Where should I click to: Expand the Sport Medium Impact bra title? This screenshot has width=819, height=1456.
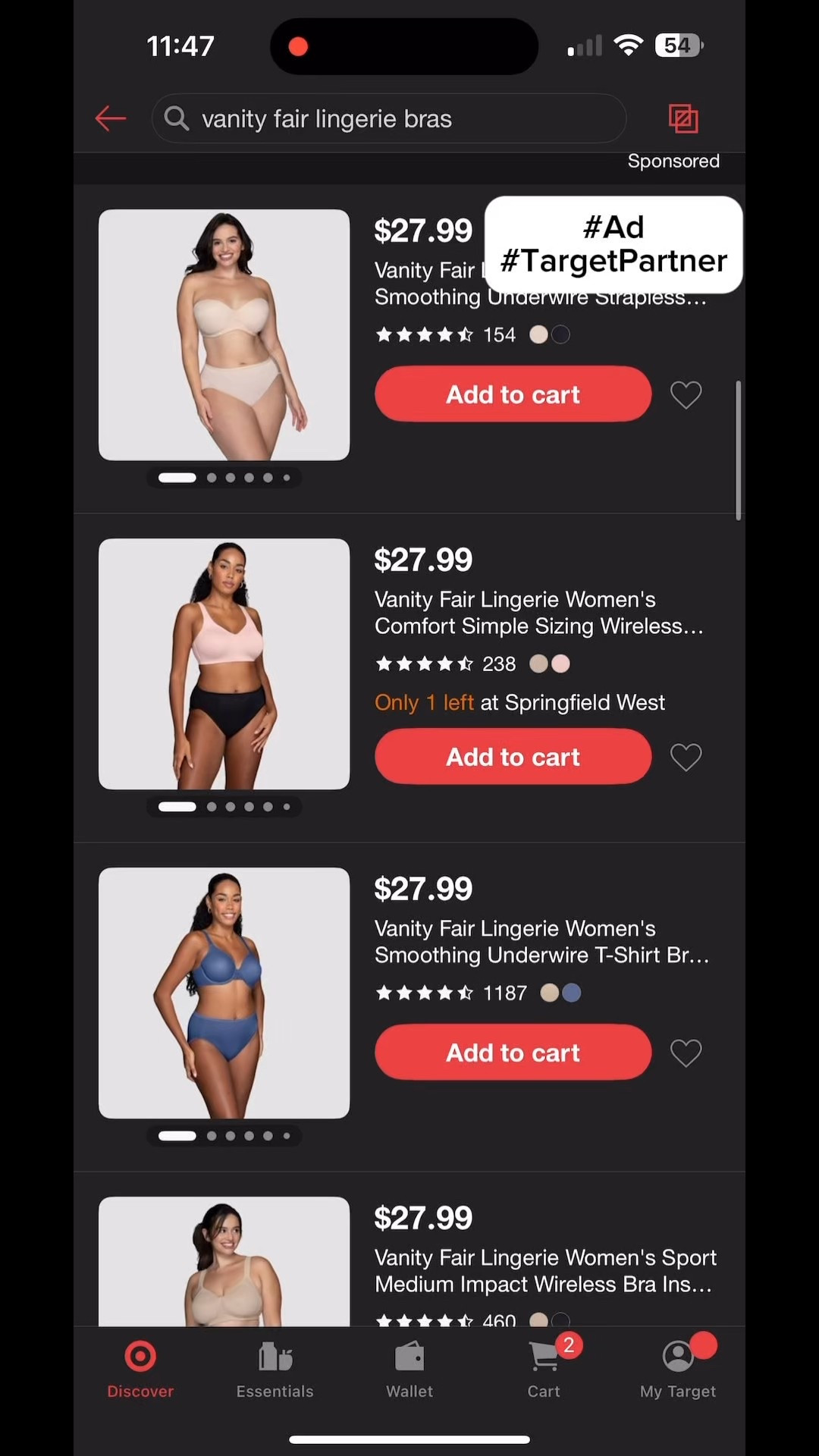(x=544, y=1271)
